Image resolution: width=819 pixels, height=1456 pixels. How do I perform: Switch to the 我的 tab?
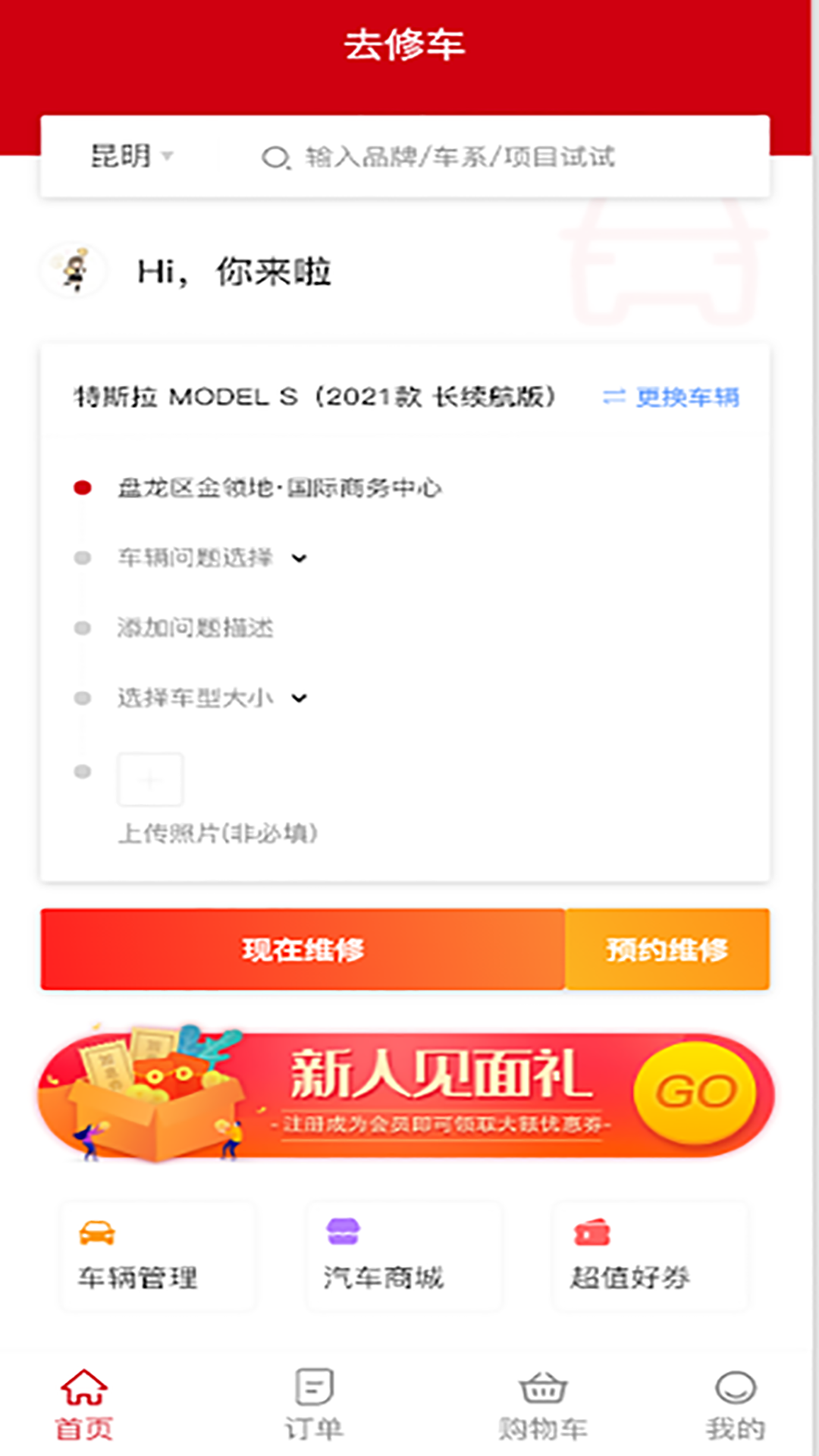click(735, 1405)
